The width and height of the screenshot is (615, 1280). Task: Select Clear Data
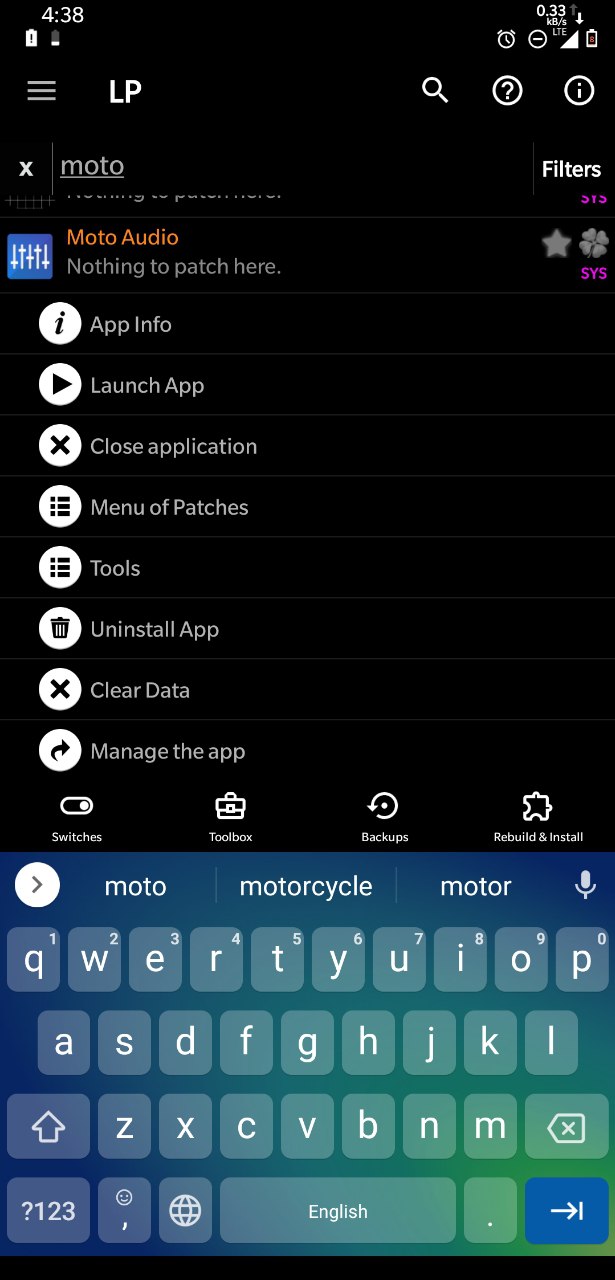[307, 690]
